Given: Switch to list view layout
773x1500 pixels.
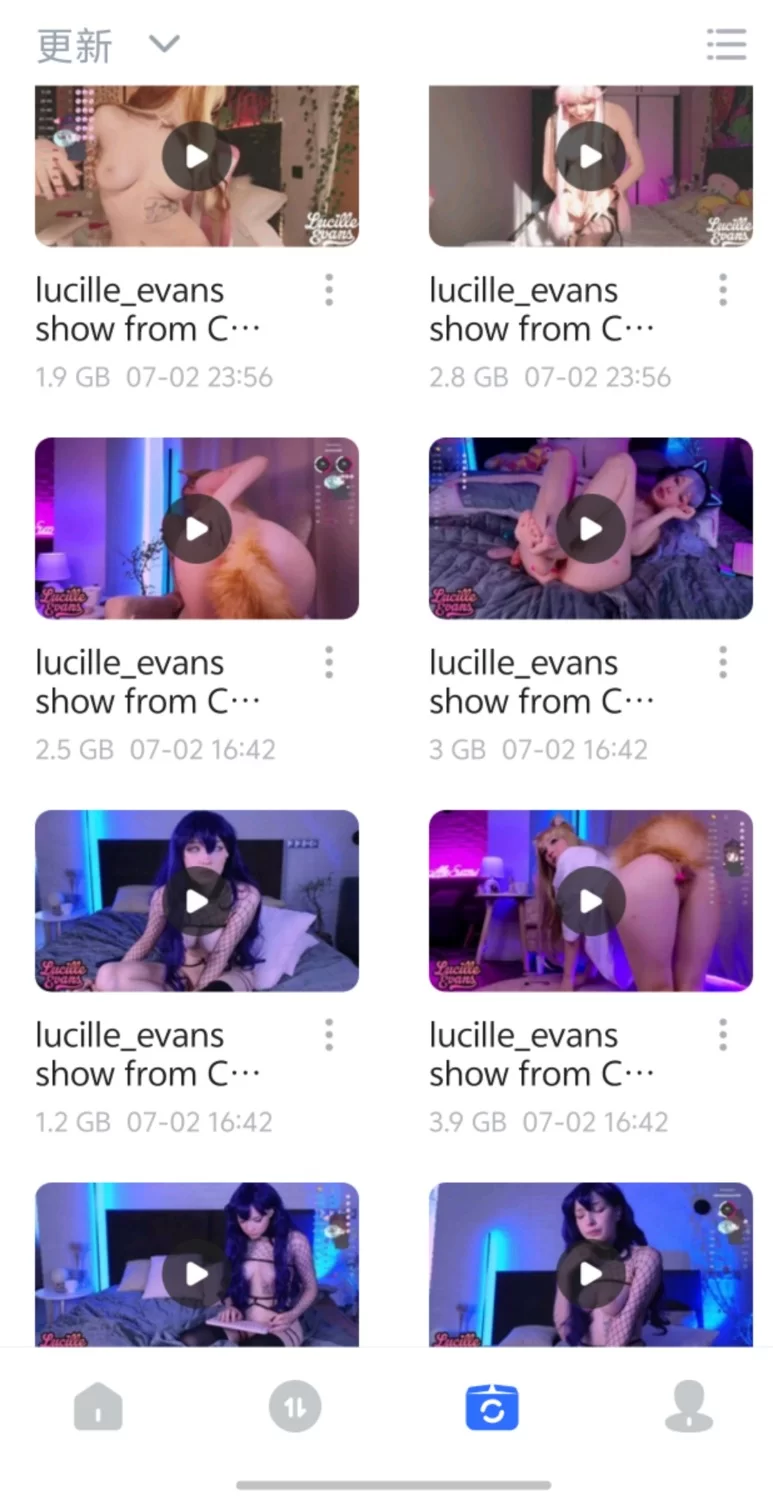Looking at the screenshot, I should tap(726, 44).
